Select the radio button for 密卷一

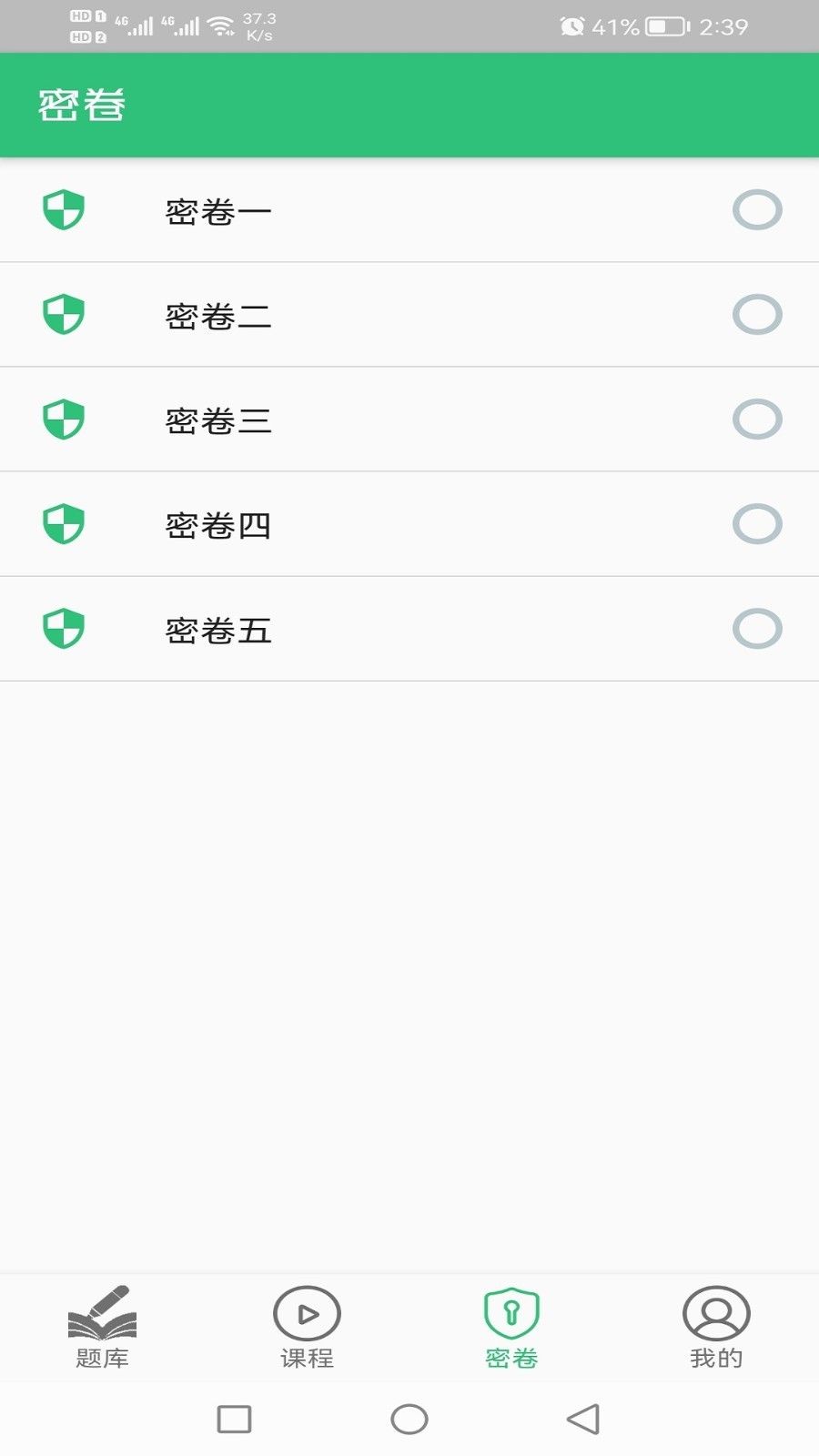757,209
